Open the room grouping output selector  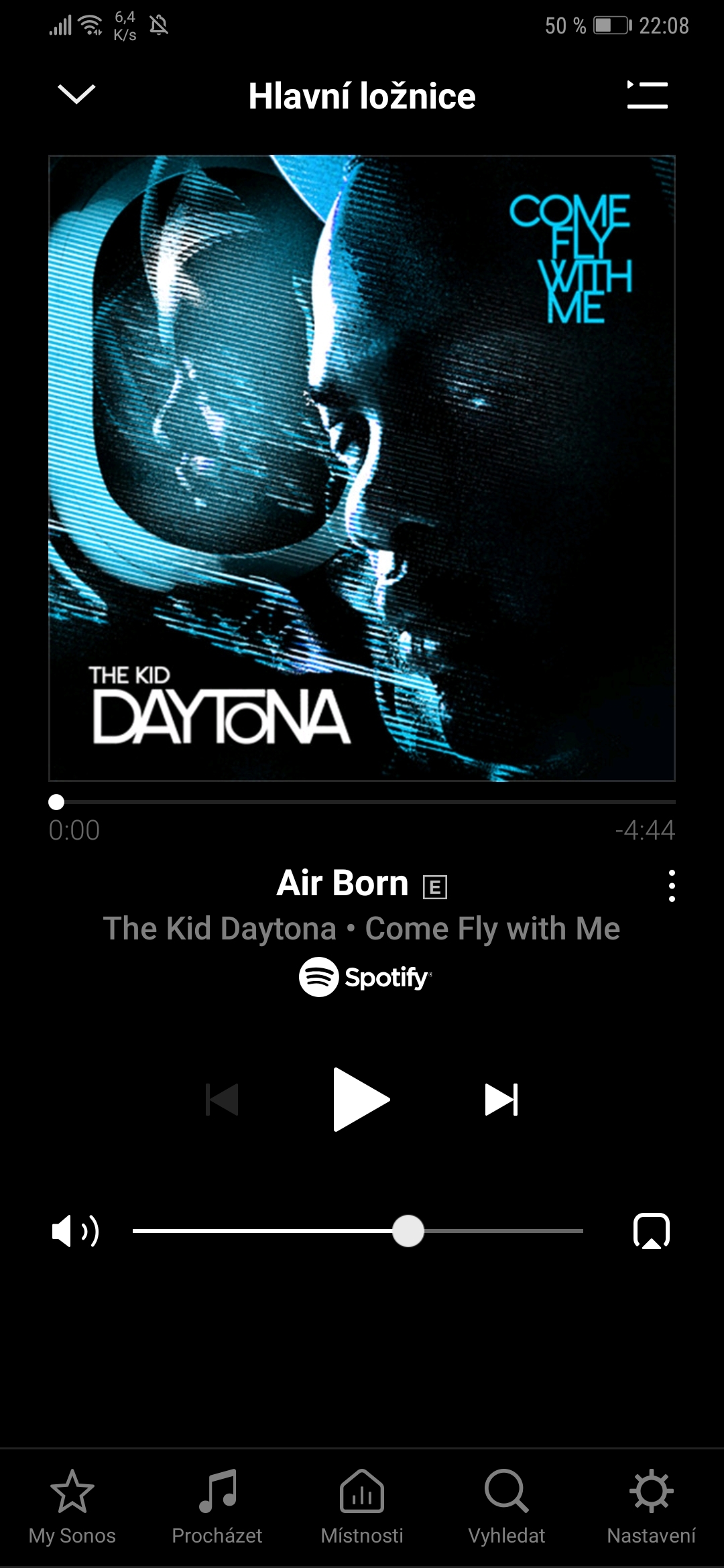pyautogui.click(x=652, y=1231)
